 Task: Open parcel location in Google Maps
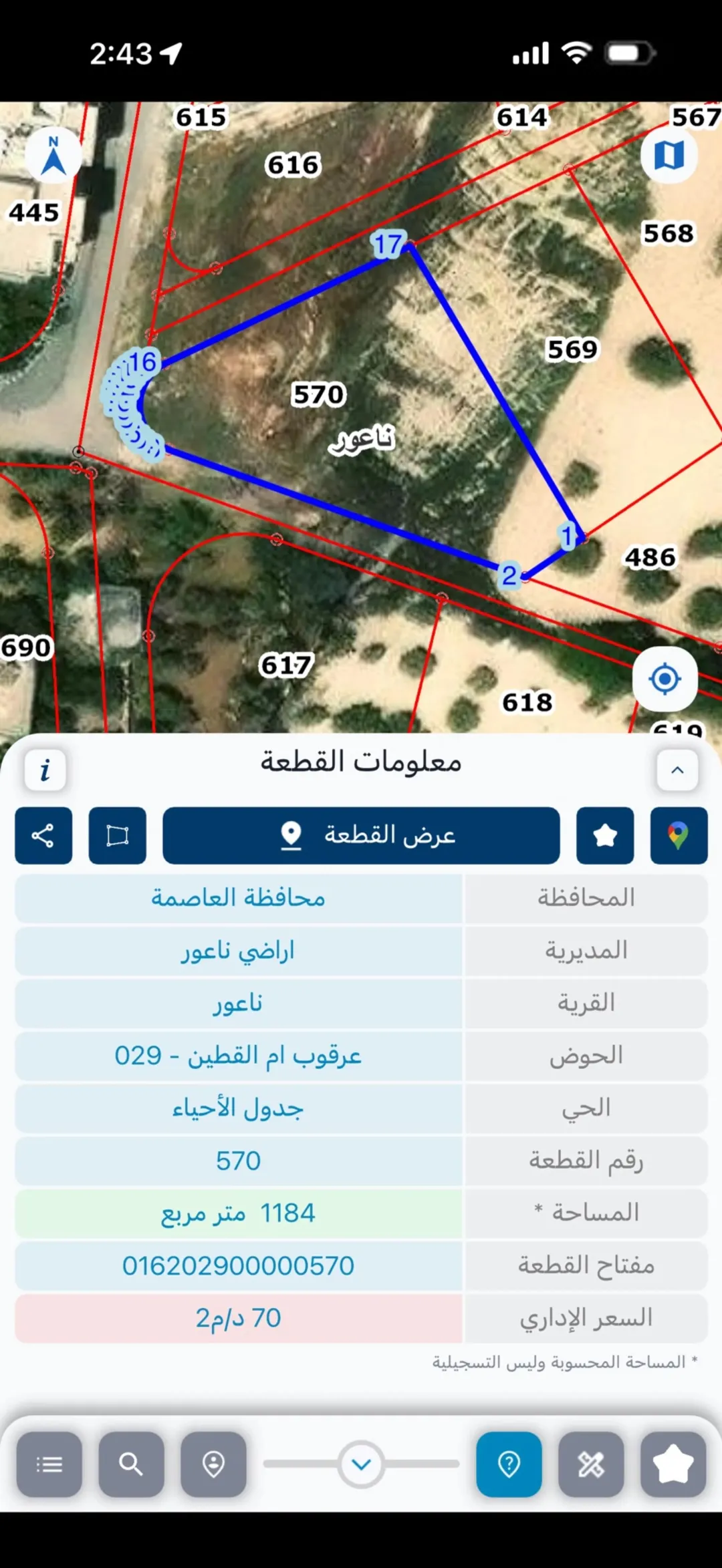[679, 836]
